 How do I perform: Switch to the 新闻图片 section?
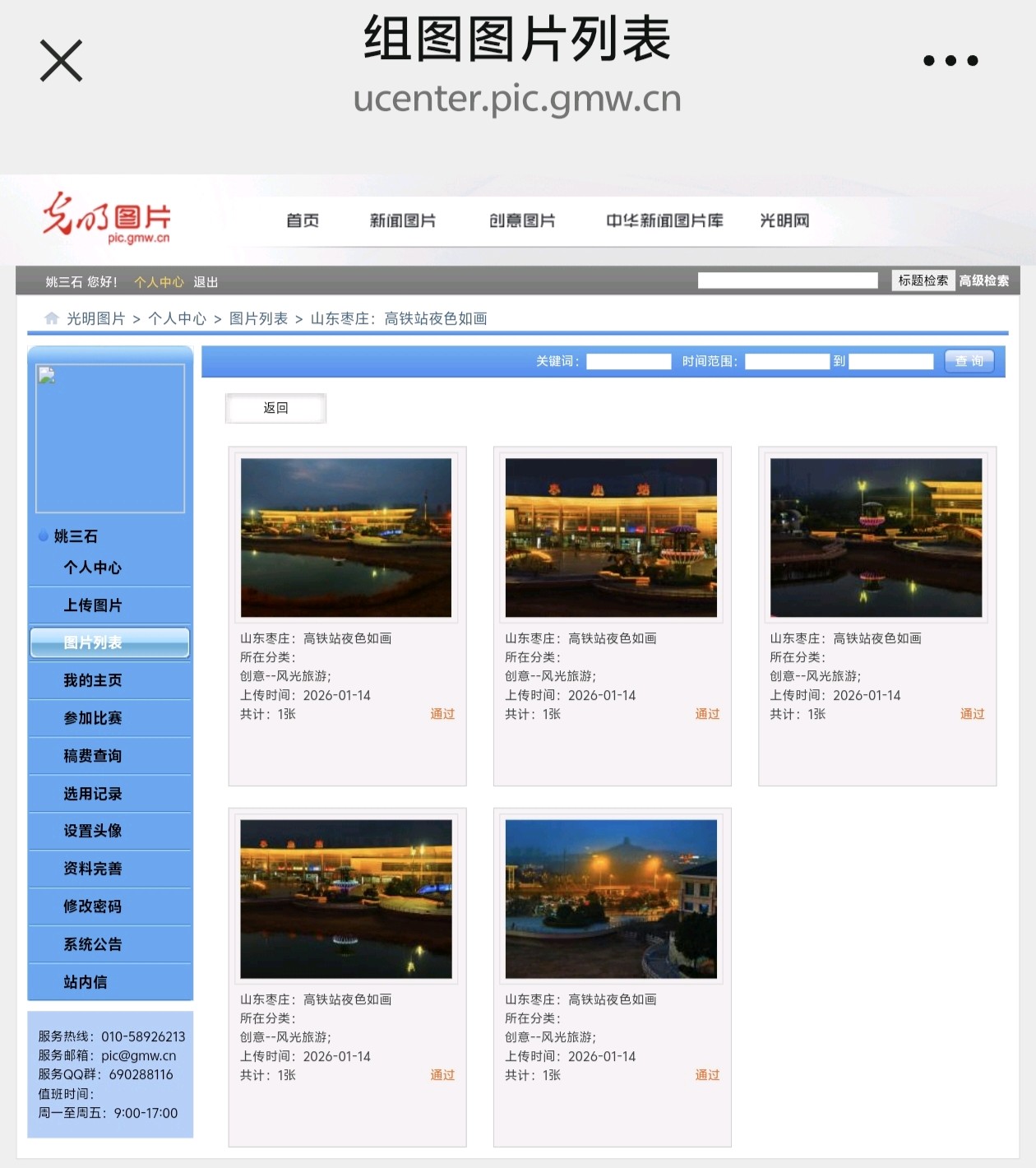click(403, 220)
